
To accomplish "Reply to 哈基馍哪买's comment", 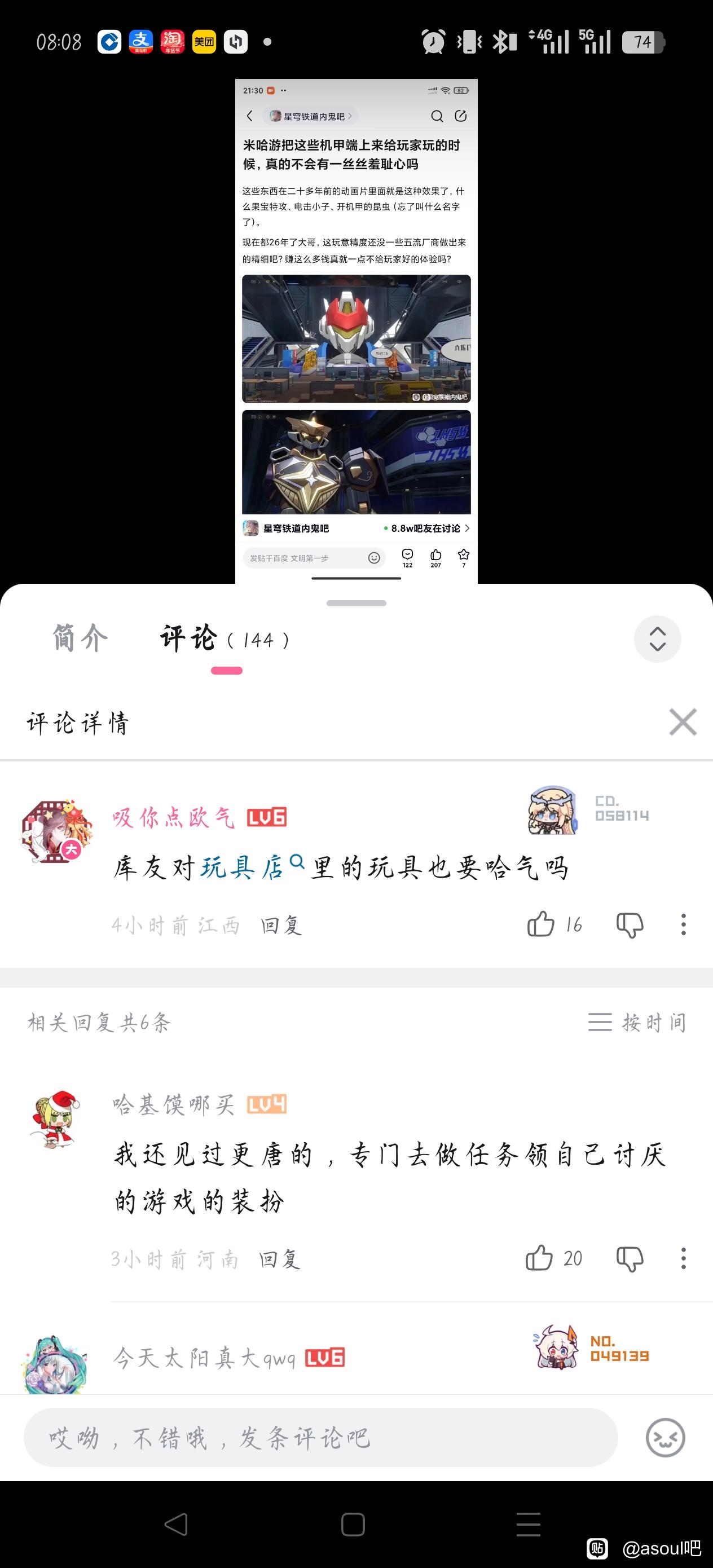I will click(x=280, y=1259).
